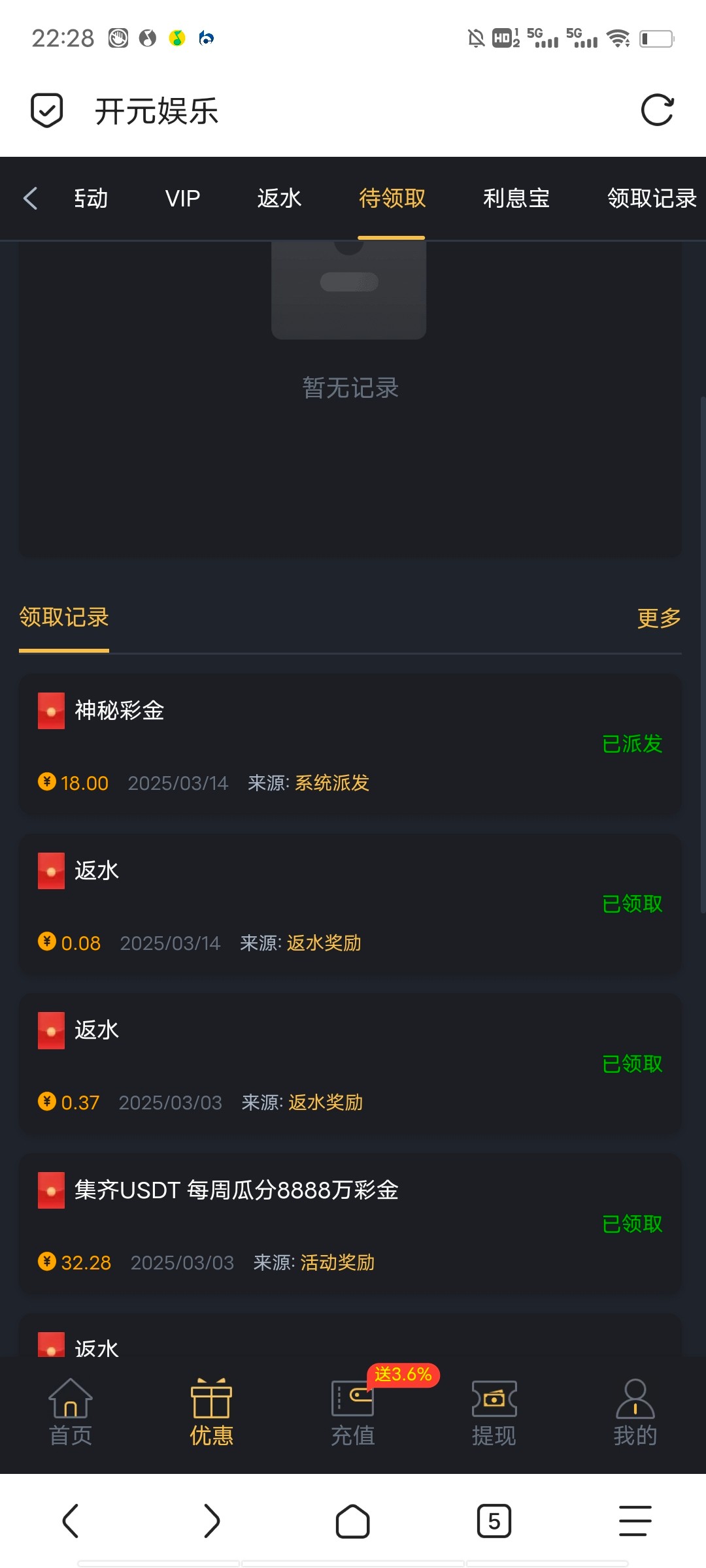Viewport: 706px width, 1568px height.
Task: Switch to the 领取记录 top tab
Action: click(652, 198)
